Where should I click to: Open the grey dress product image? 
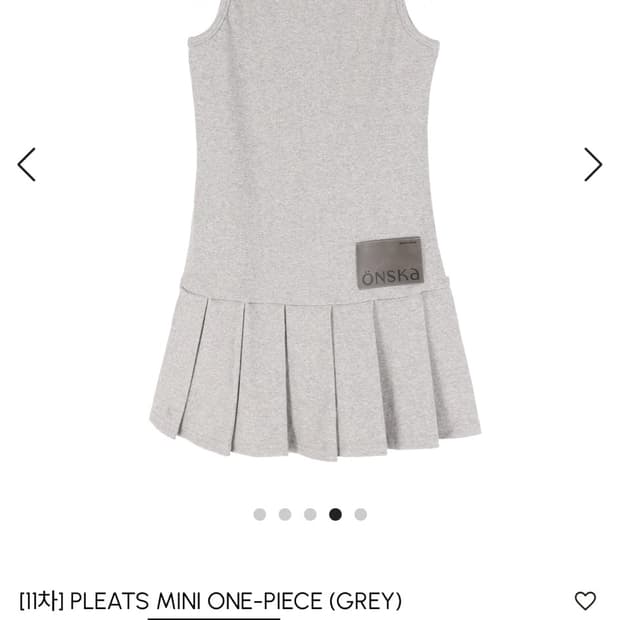tap(315, 231)
